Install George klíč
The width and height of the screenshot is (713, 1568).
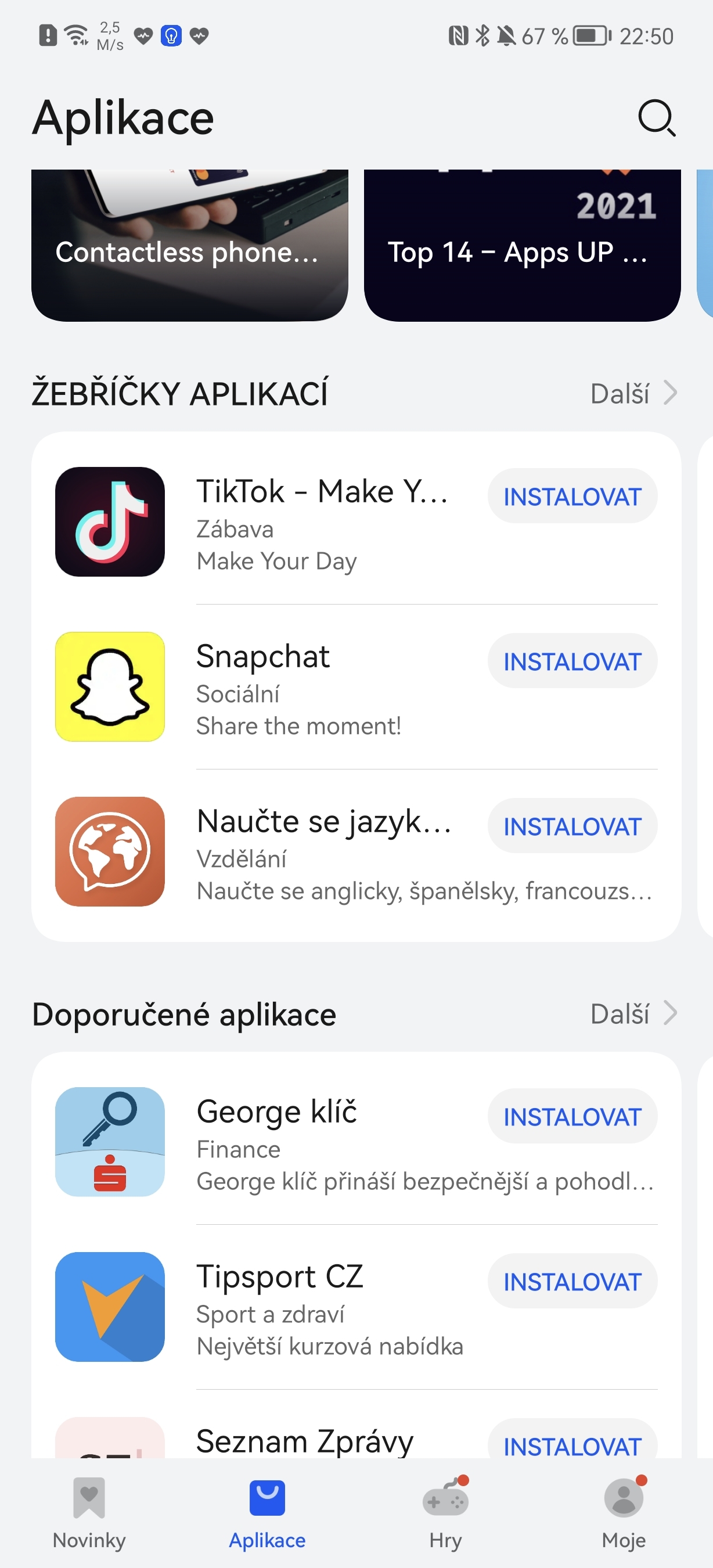[572, 1116]
